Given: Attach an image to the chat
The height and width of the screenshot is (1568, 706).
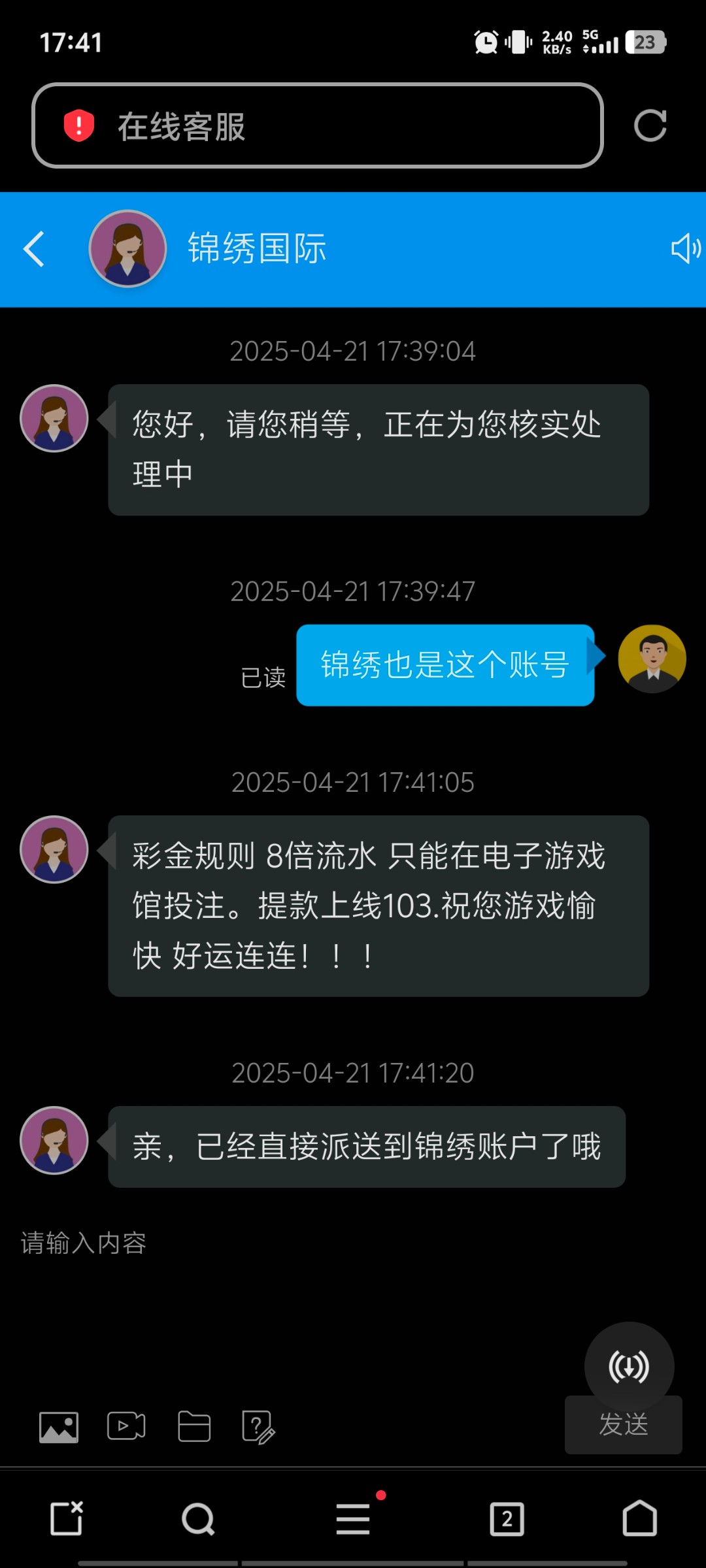Looking at the screenshot, I should pos(59,1427).
